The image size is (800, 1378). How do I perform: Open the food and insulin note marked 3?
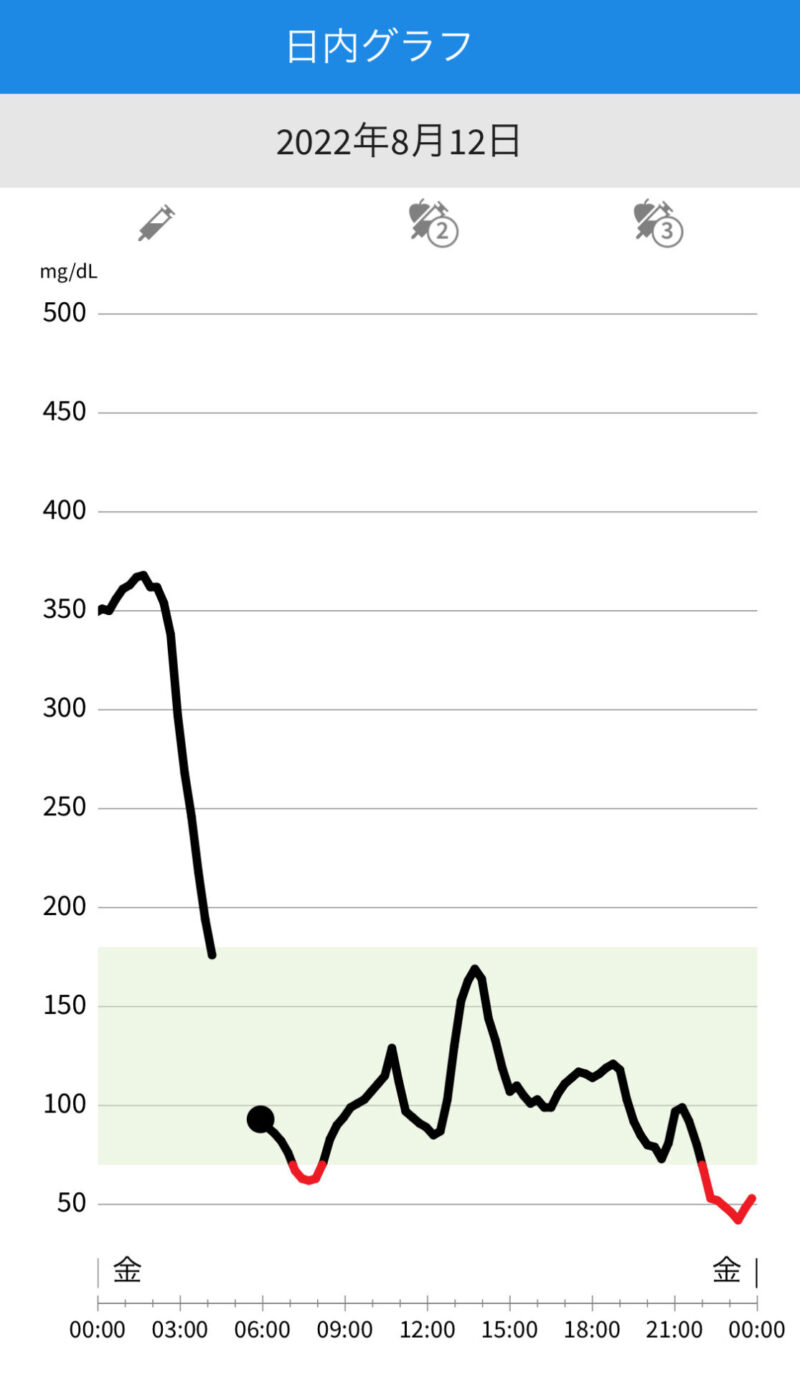(x=658, y=223)
